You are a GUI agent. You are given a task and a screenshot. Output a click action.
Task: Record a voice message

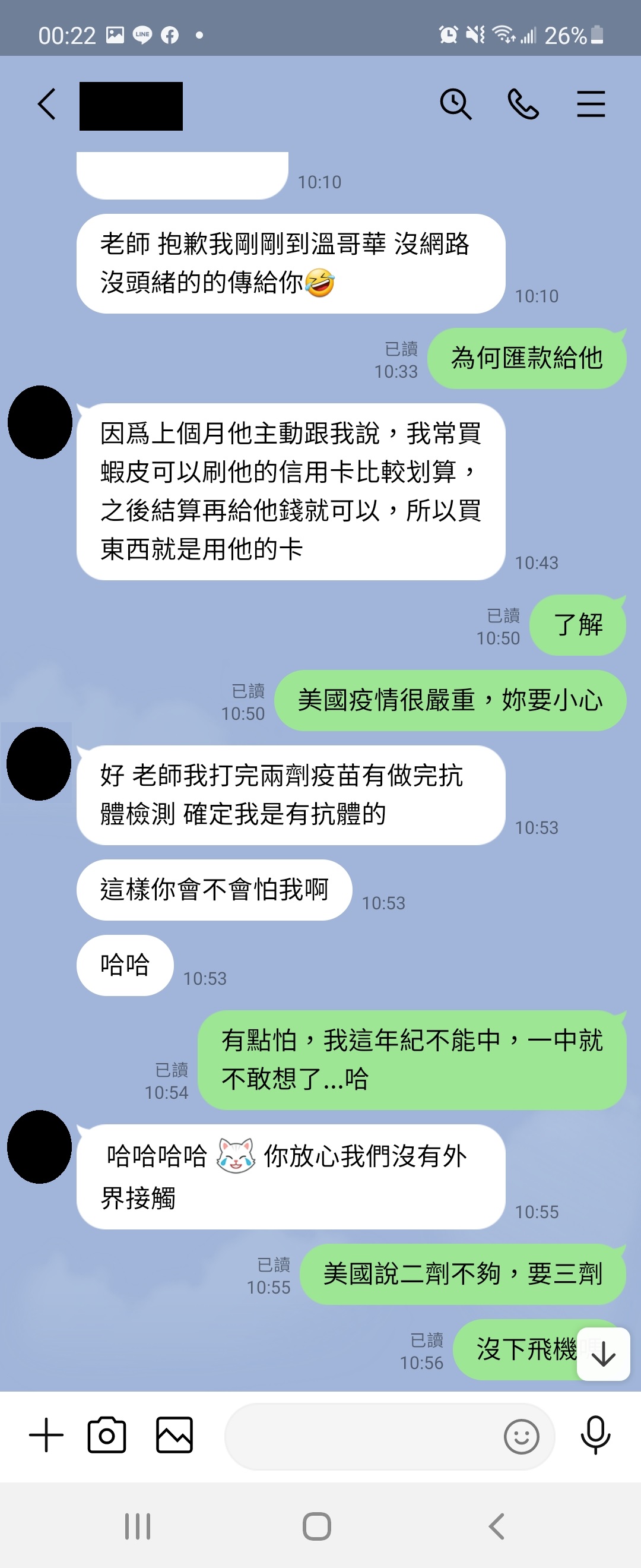tap(595, 1436)
